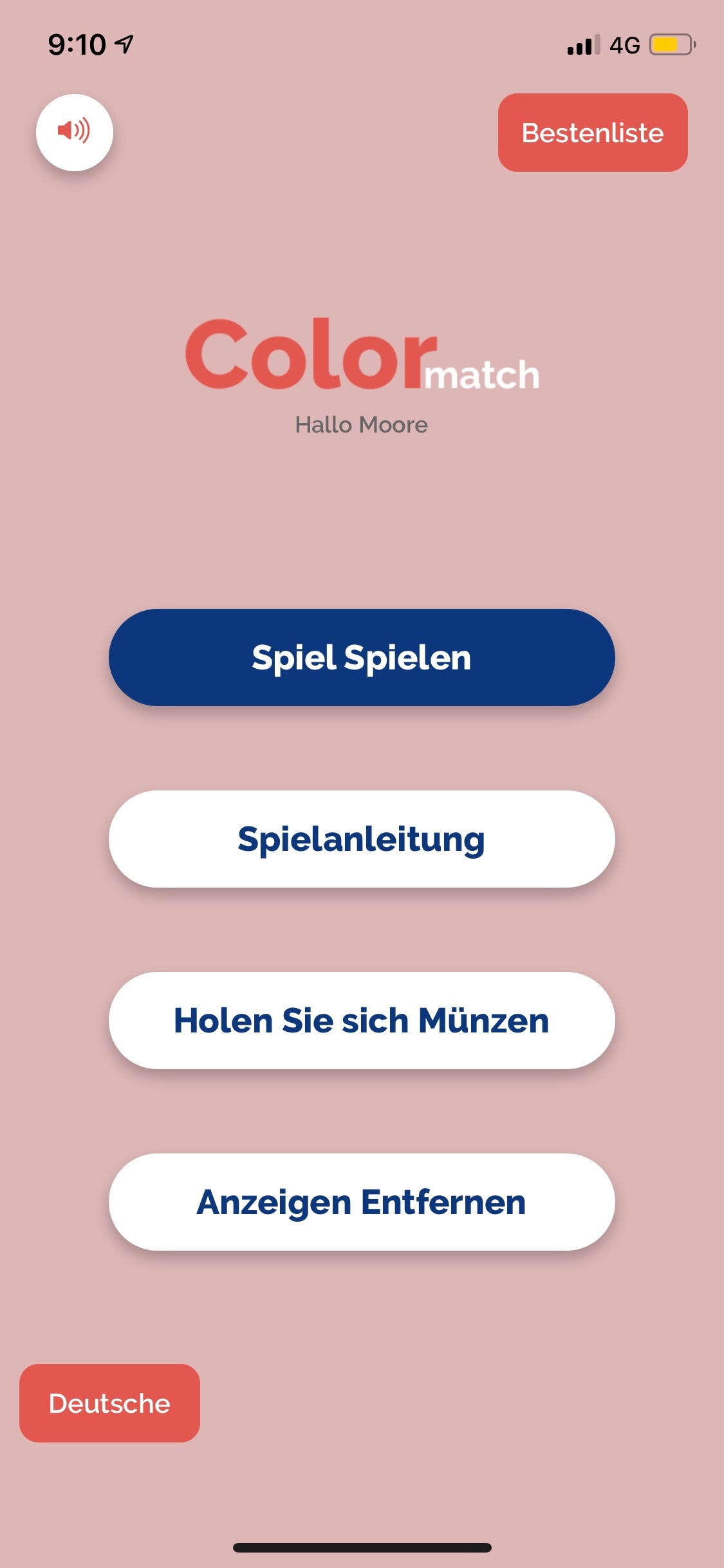
Task: Open the Spielanleitung instructions
Action: click(x=362, y=839)
